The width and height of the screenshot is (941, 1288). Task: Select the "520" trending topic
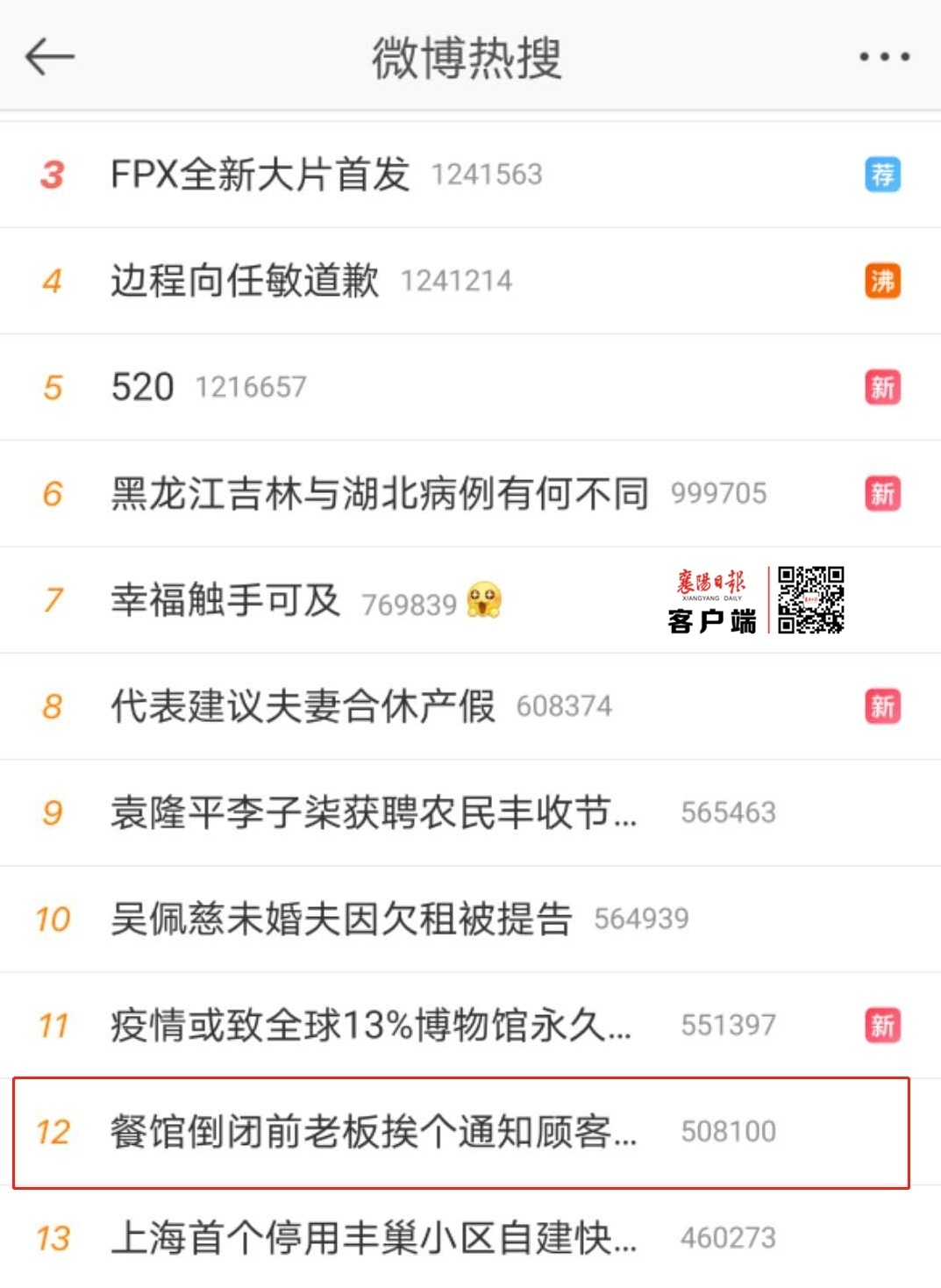(x=143, y=387)
